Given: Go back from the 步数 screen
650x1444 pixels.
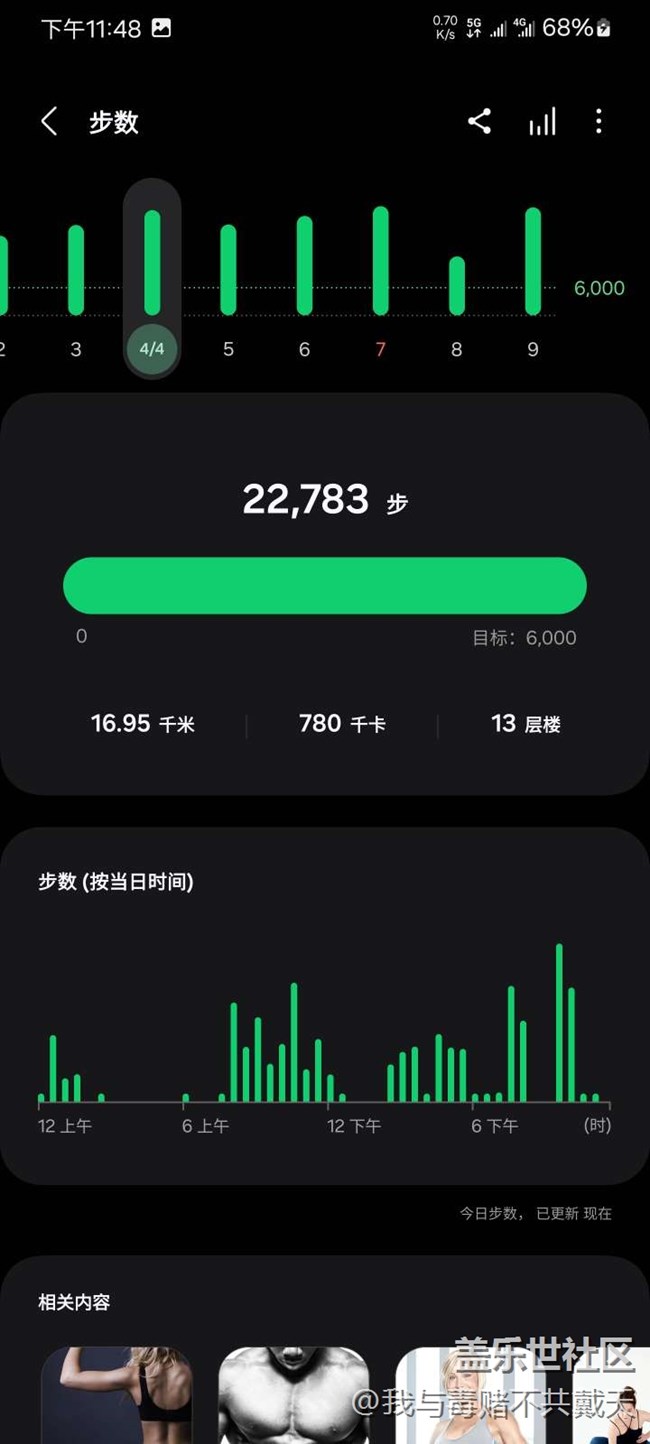Looking at the screenshot, I should tap(49, 122).
